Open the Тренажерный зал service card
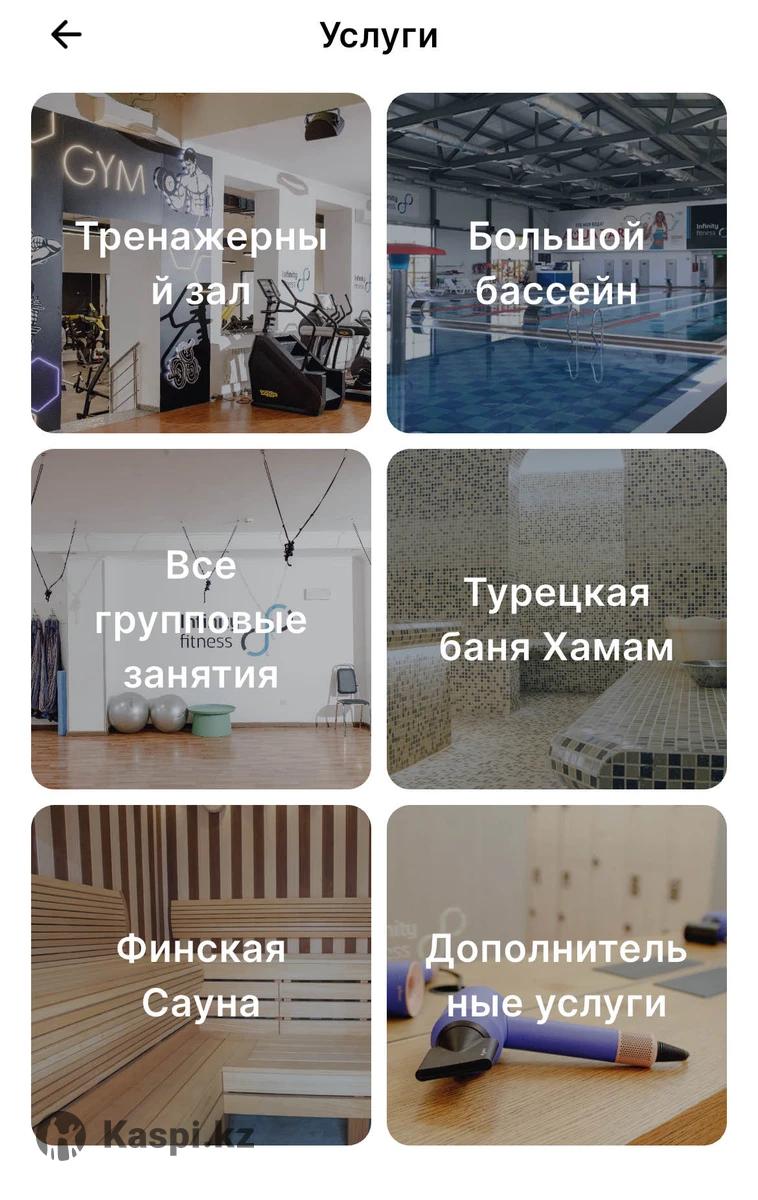758x1200 pixels. tap(201, 263)
